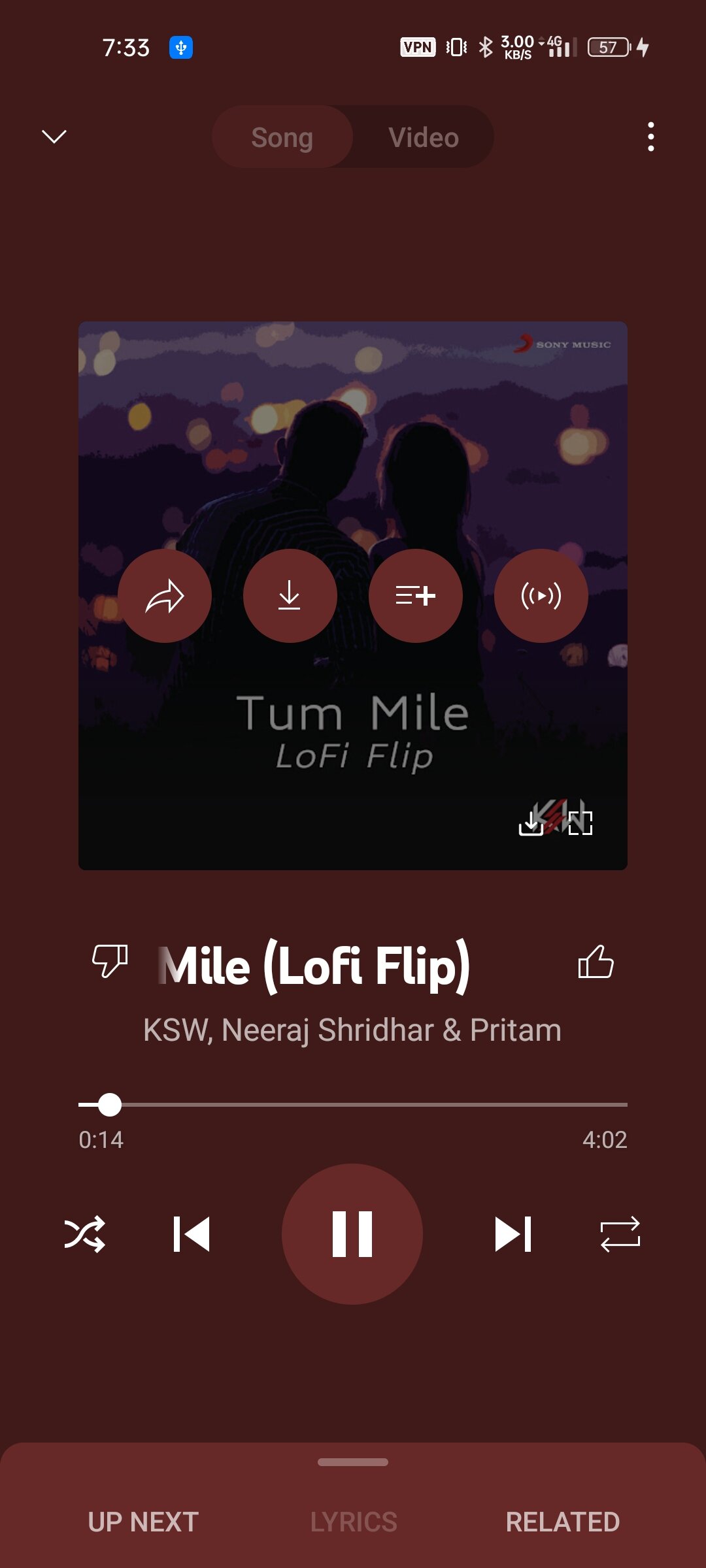706x1568 pixels.
Task: Skip to the previous track
Action: pos(192,1233)
